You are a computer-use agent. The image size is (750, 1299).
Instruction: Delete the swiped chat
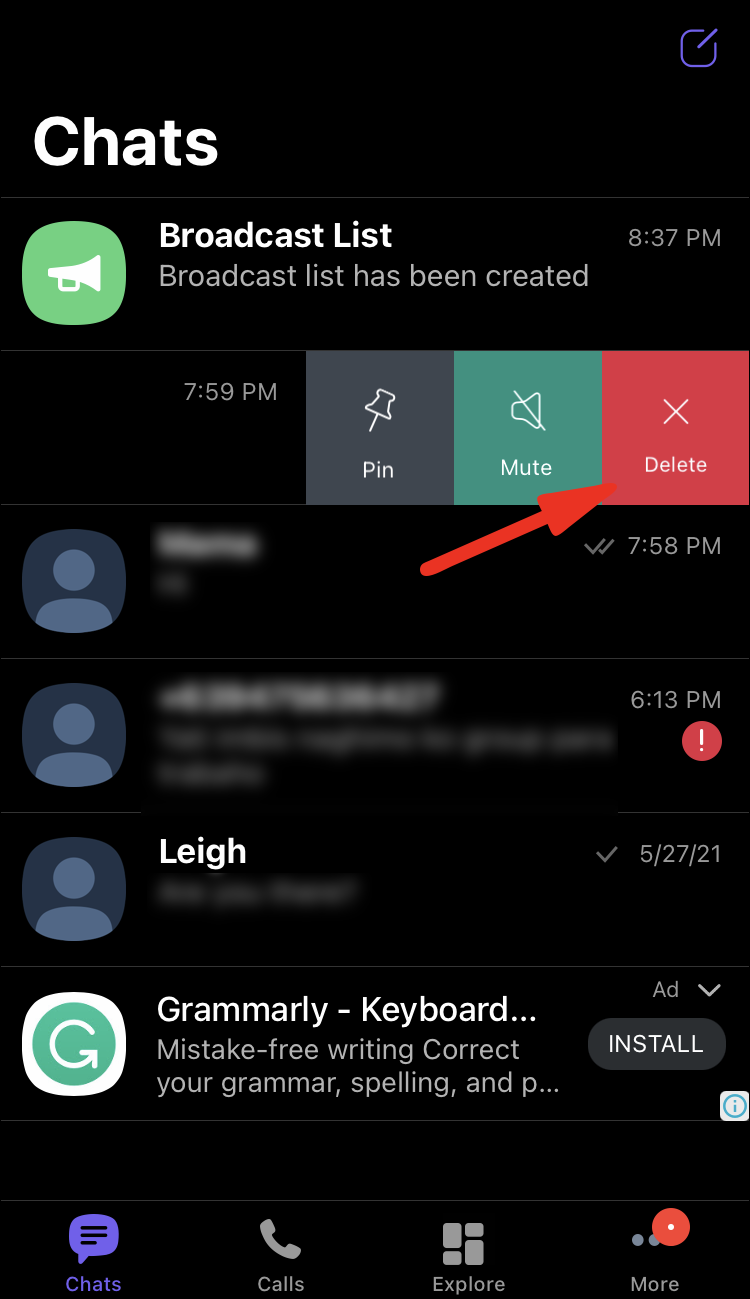click(675, 428)
